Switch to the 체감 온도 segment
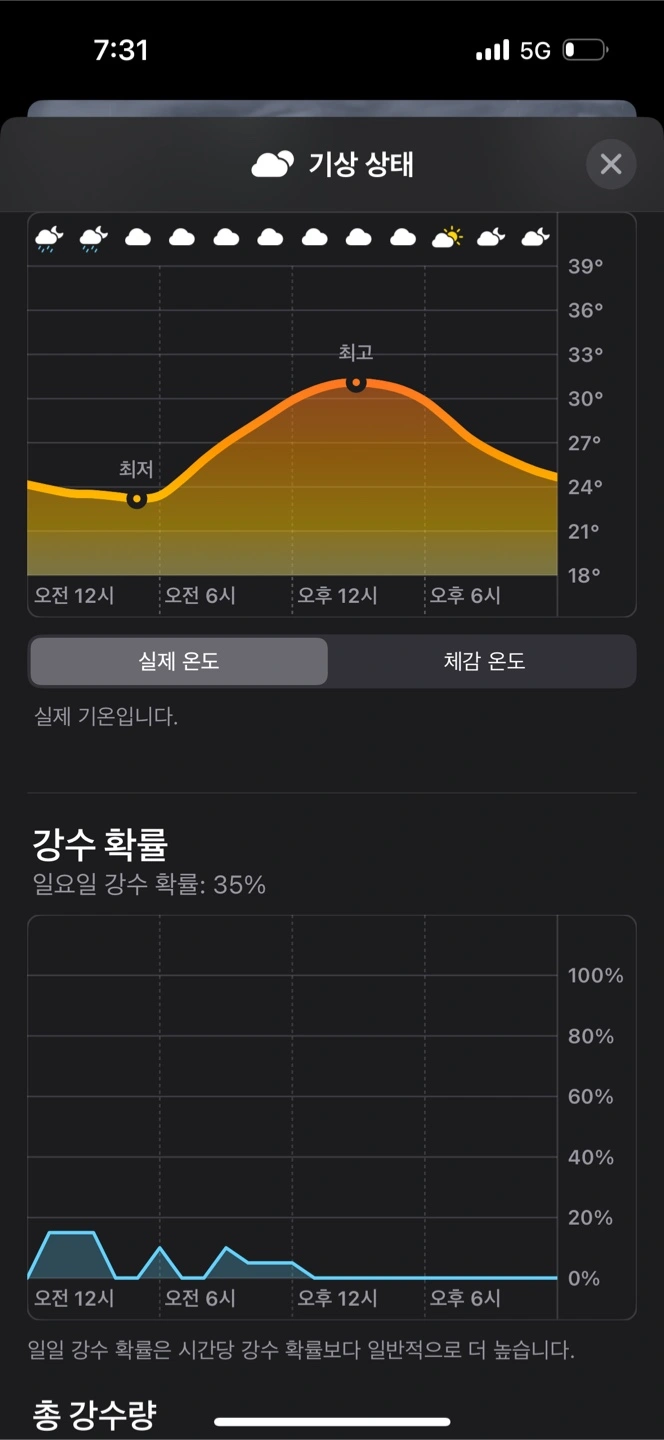The image size is (664, 1440). (484, 661)
